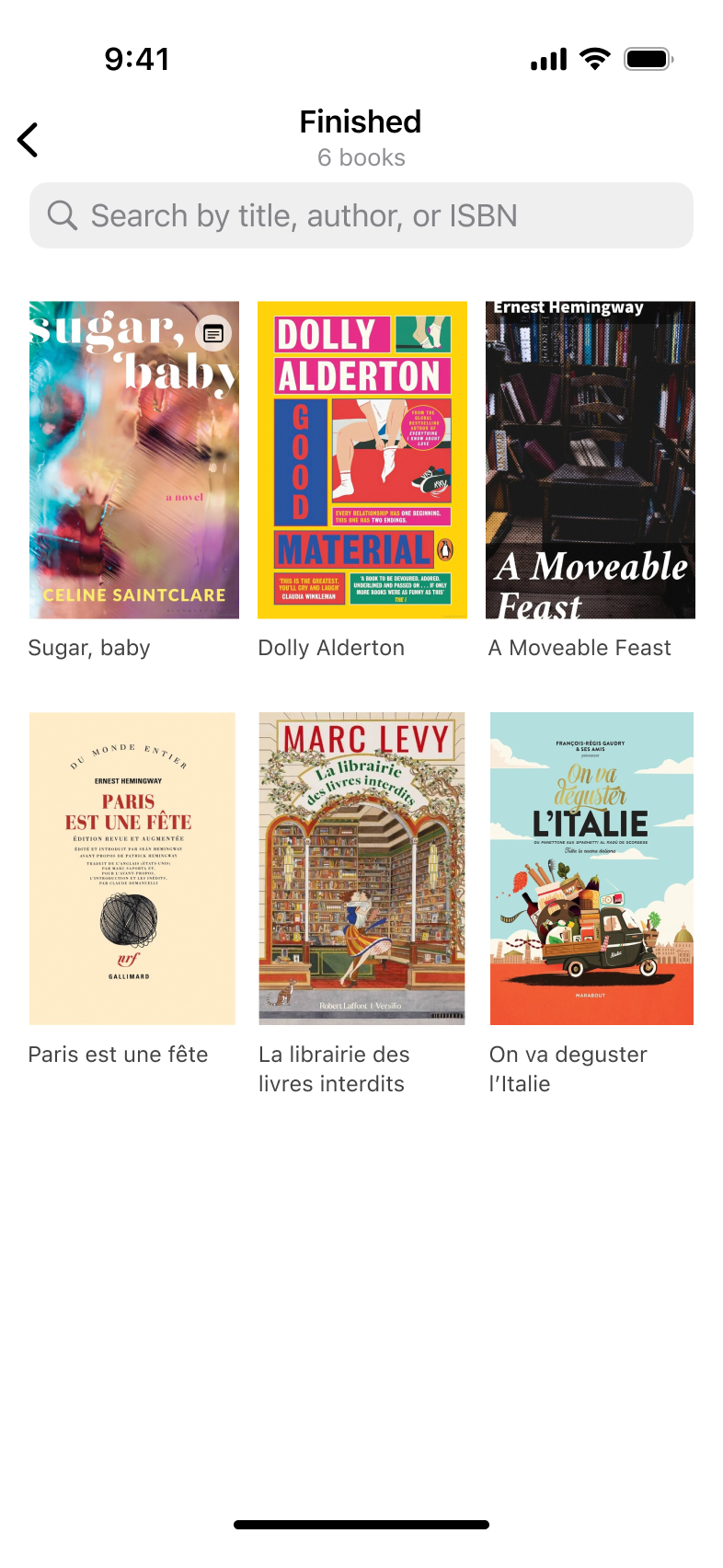The height and width of the screenshot is (1568, 723).
Task: Select the A Moveable Feast book
Action: tap(590, 460)
